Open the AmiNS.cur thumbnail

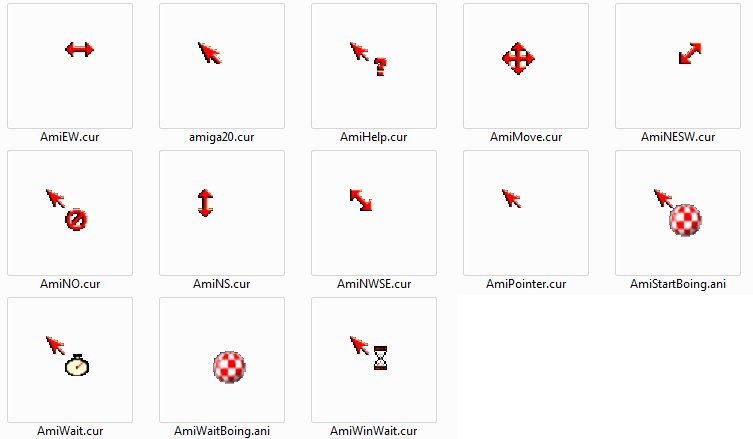click(x=222, y=213)
